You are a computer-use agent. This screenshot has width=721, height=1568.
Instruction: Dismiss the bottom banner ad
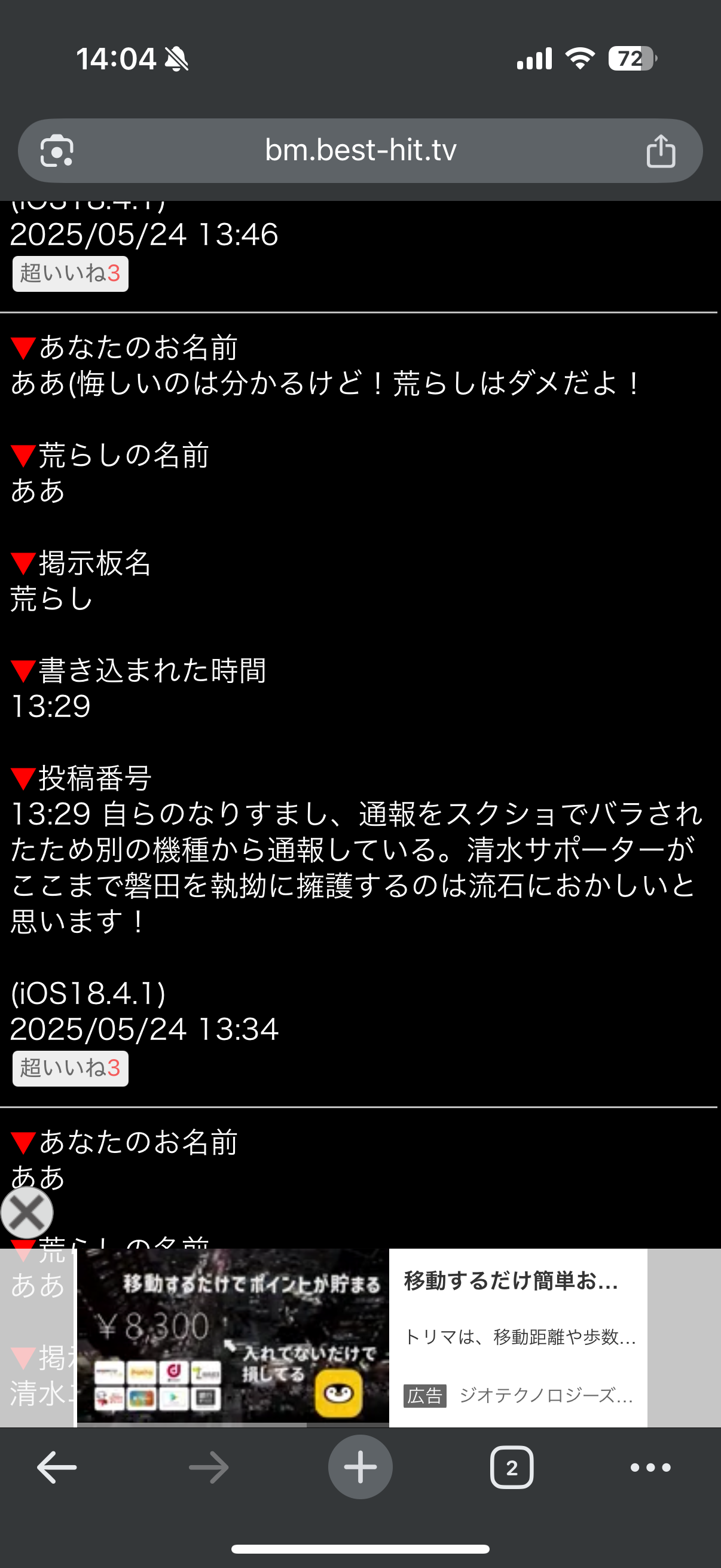point(27,1213)
